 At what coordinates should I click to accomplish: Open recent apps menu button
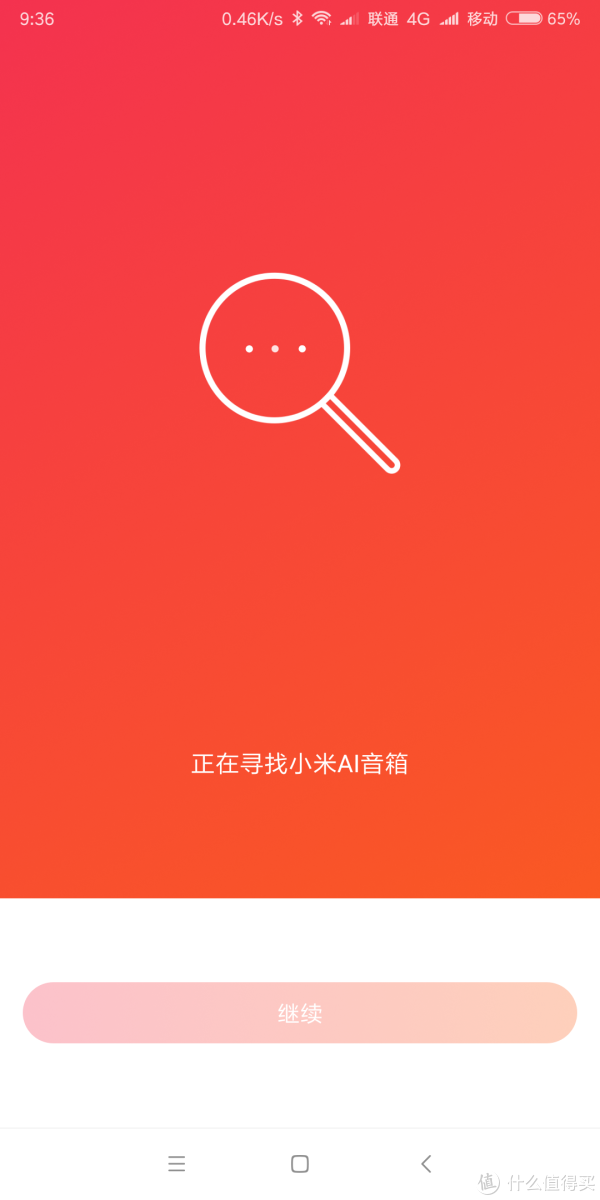[177, 1163]
